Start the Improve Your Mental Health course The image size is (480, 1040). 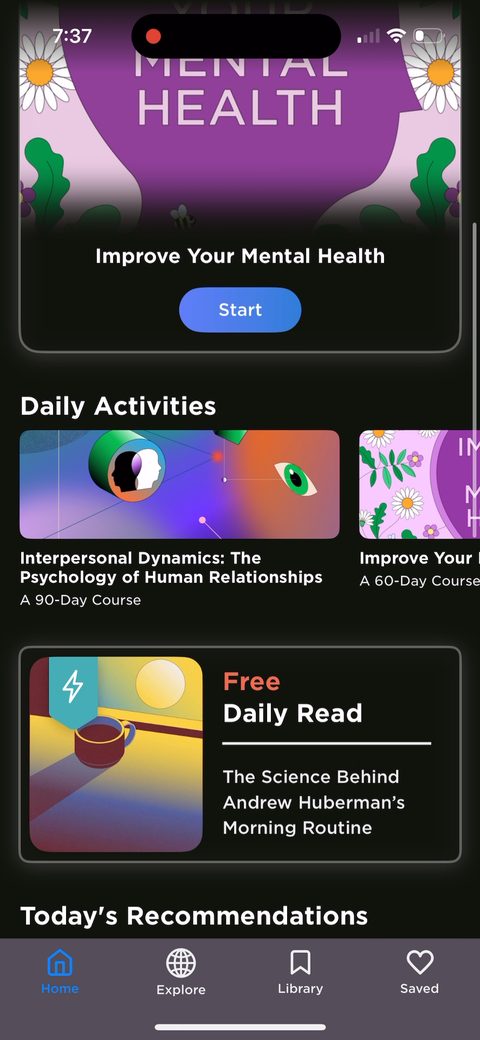tap(240, 310)
